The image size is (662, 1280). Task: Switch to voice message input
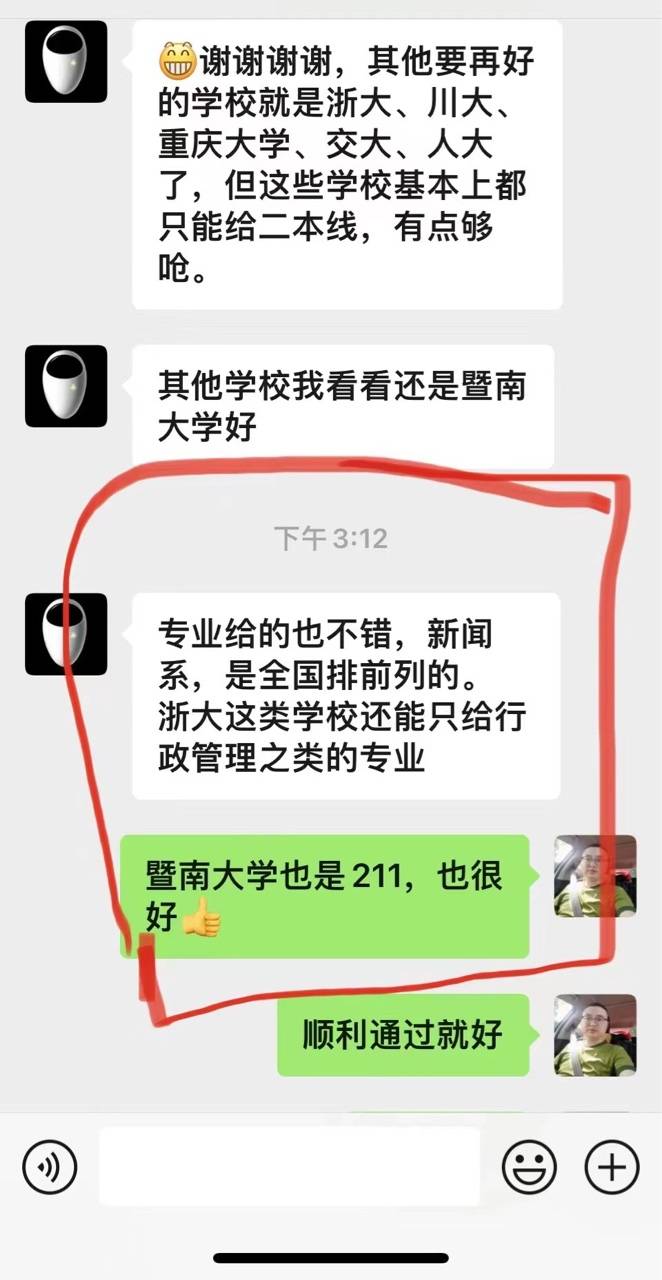49,1167
